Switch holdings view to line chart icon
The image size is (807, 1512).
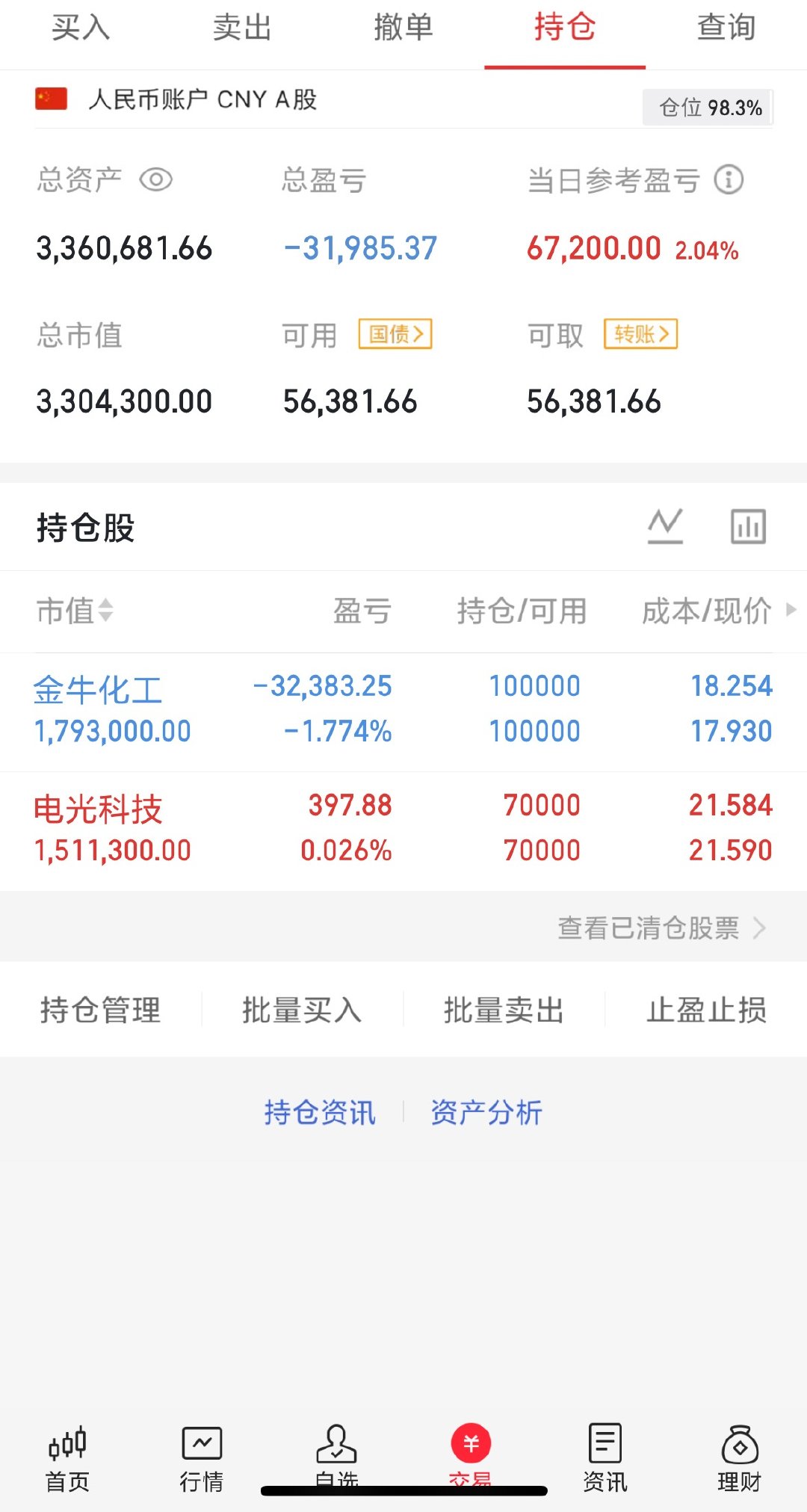666,525
